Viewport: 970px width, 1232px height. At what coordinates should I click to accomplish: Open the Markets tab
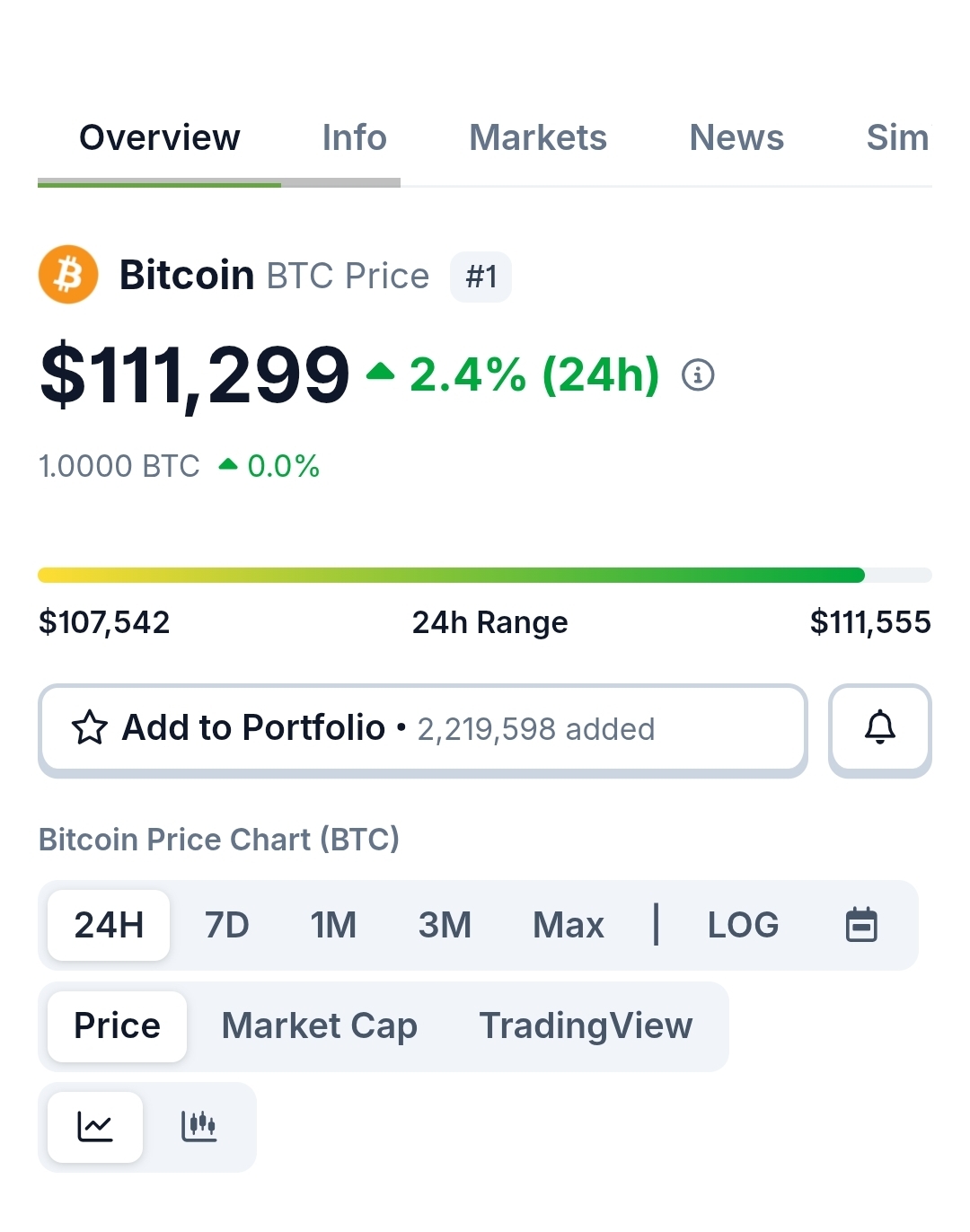(x=537, y=138)
